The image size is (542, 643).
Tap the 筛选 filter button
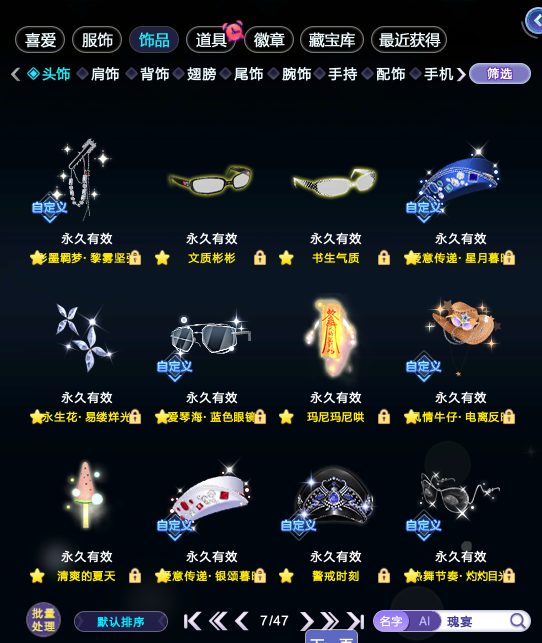500,74
